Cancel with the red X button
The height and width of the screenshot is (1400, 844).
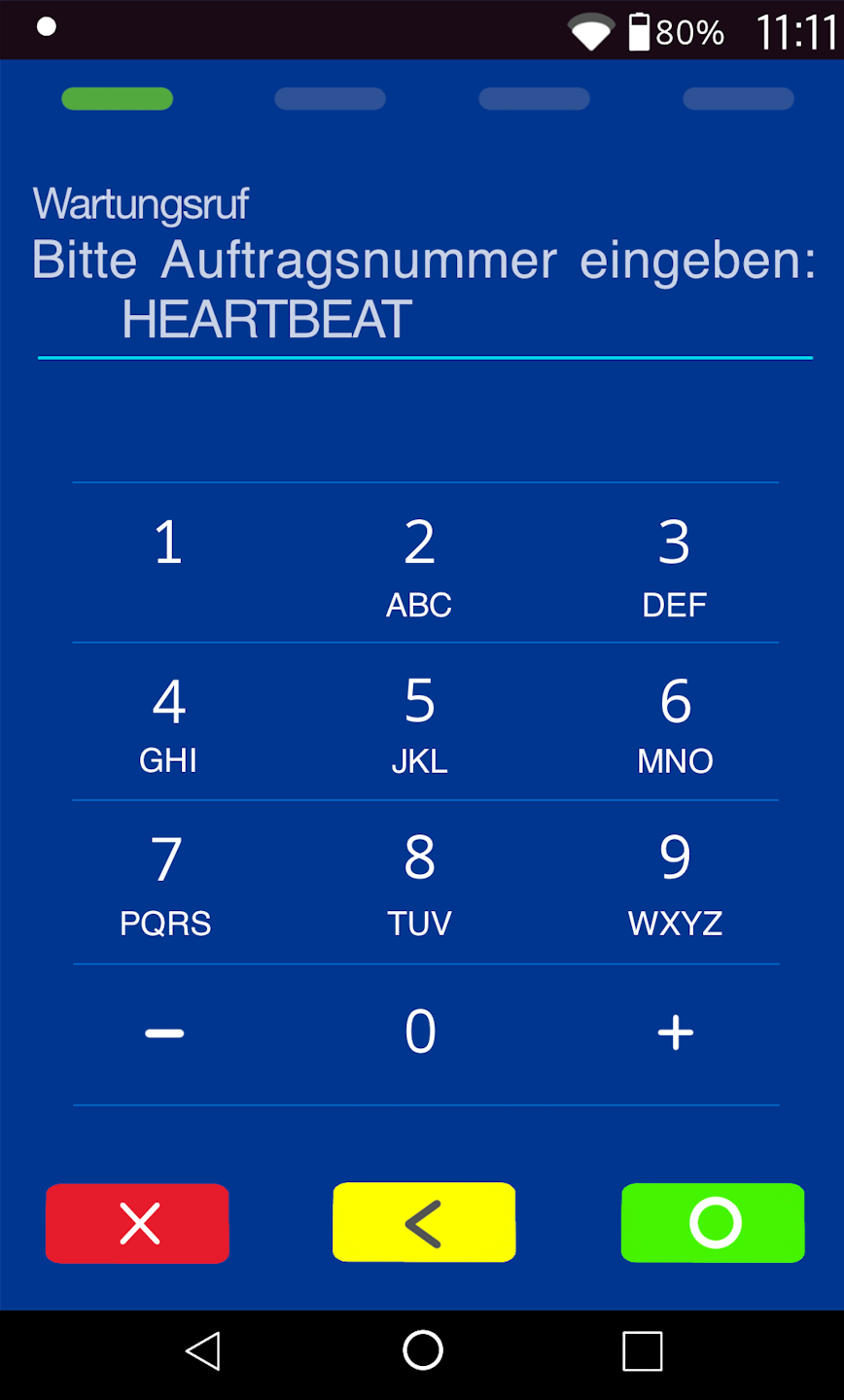pyautogui.click(x=138, y=1223)
